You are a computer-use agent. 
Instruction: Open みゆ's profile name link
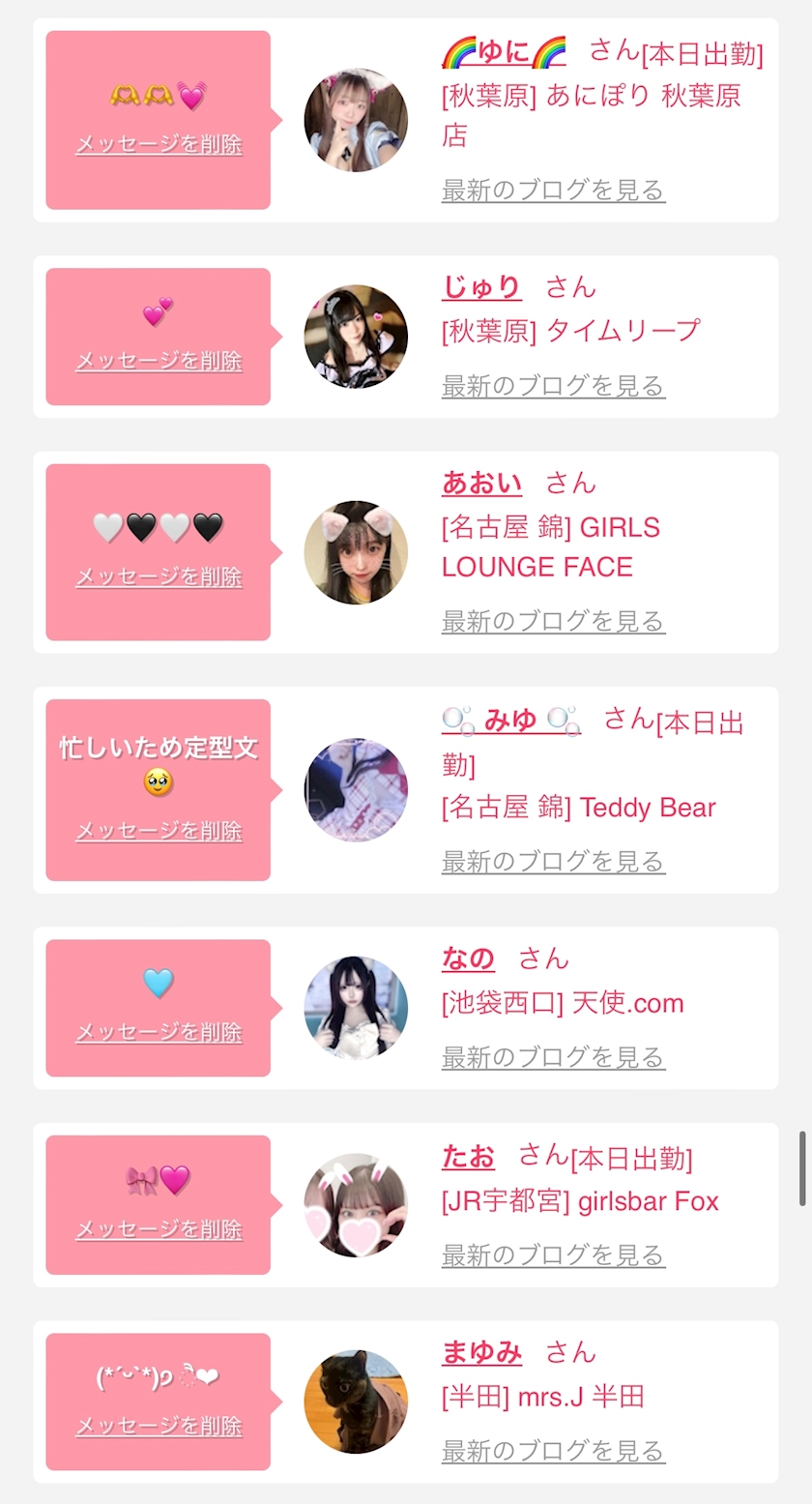tap(510, 721)
